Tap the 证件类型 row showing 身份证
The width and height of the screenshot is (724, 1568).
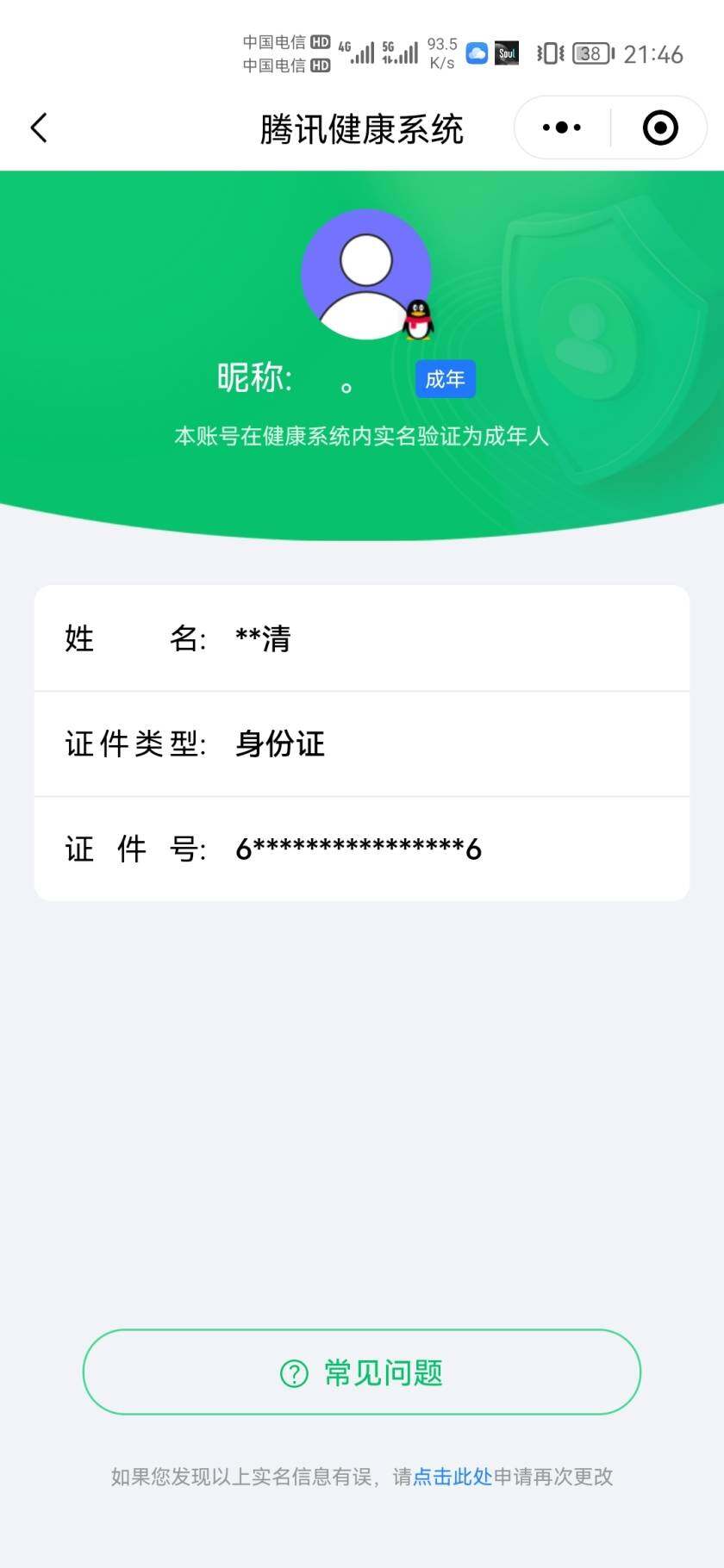[362, 743]
